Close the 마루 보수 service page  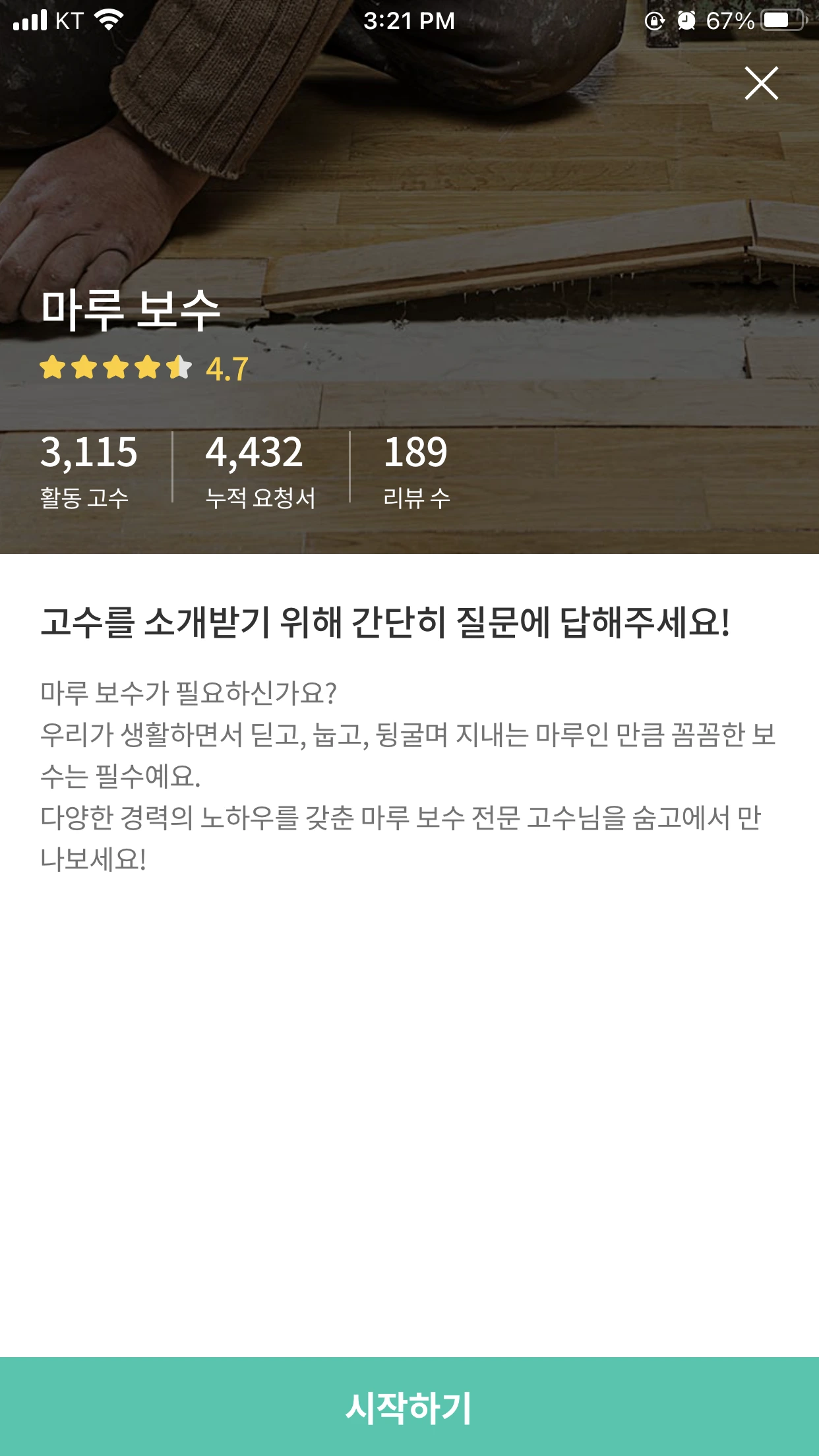(762, 82)
